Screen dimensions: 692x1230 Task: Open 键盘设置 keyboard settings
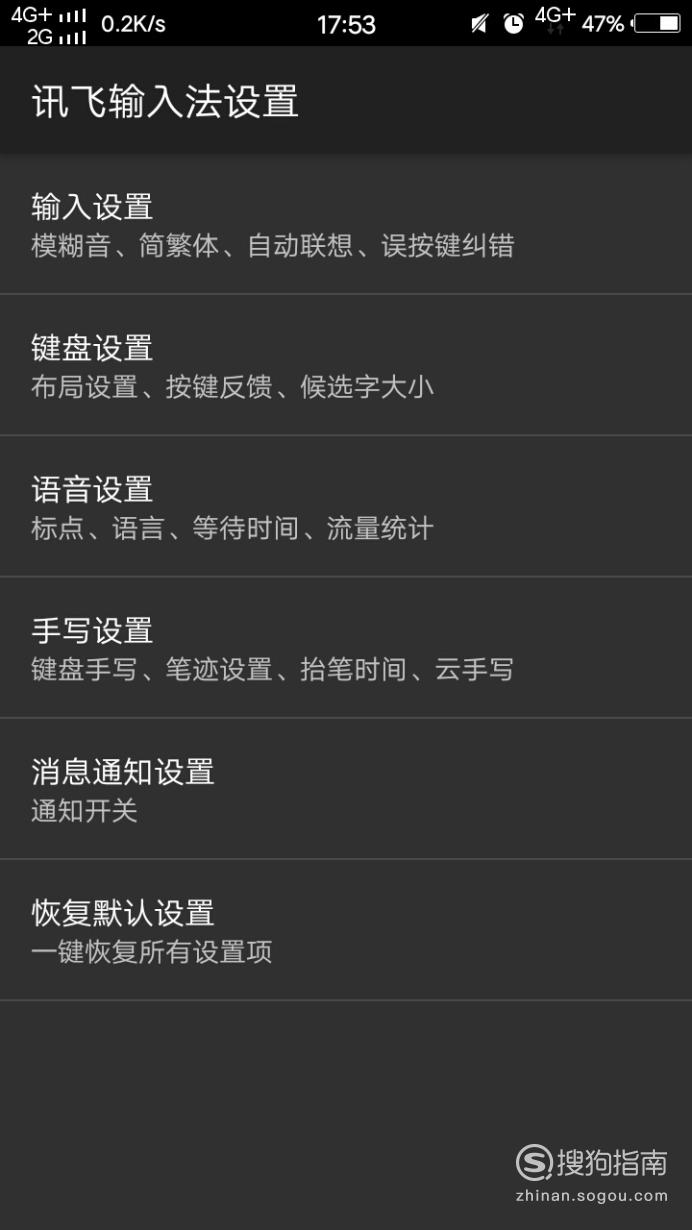346,365
